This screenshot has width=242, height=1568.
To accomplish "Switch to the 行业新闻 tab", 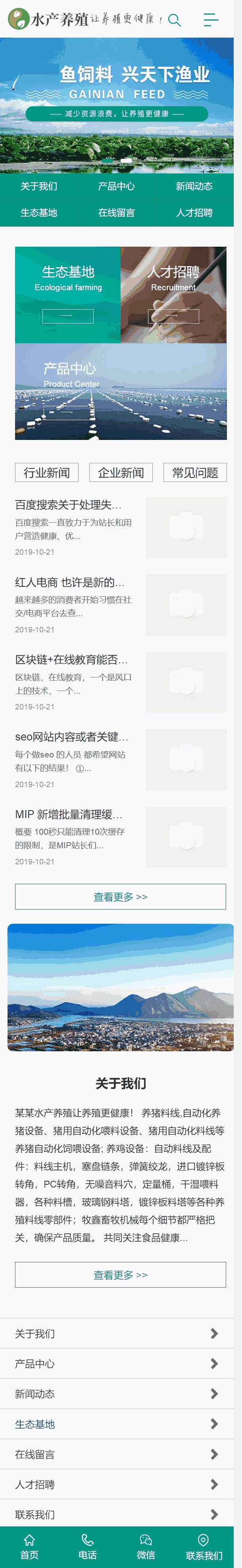I will pyautogui.click(x=46, y=472).
